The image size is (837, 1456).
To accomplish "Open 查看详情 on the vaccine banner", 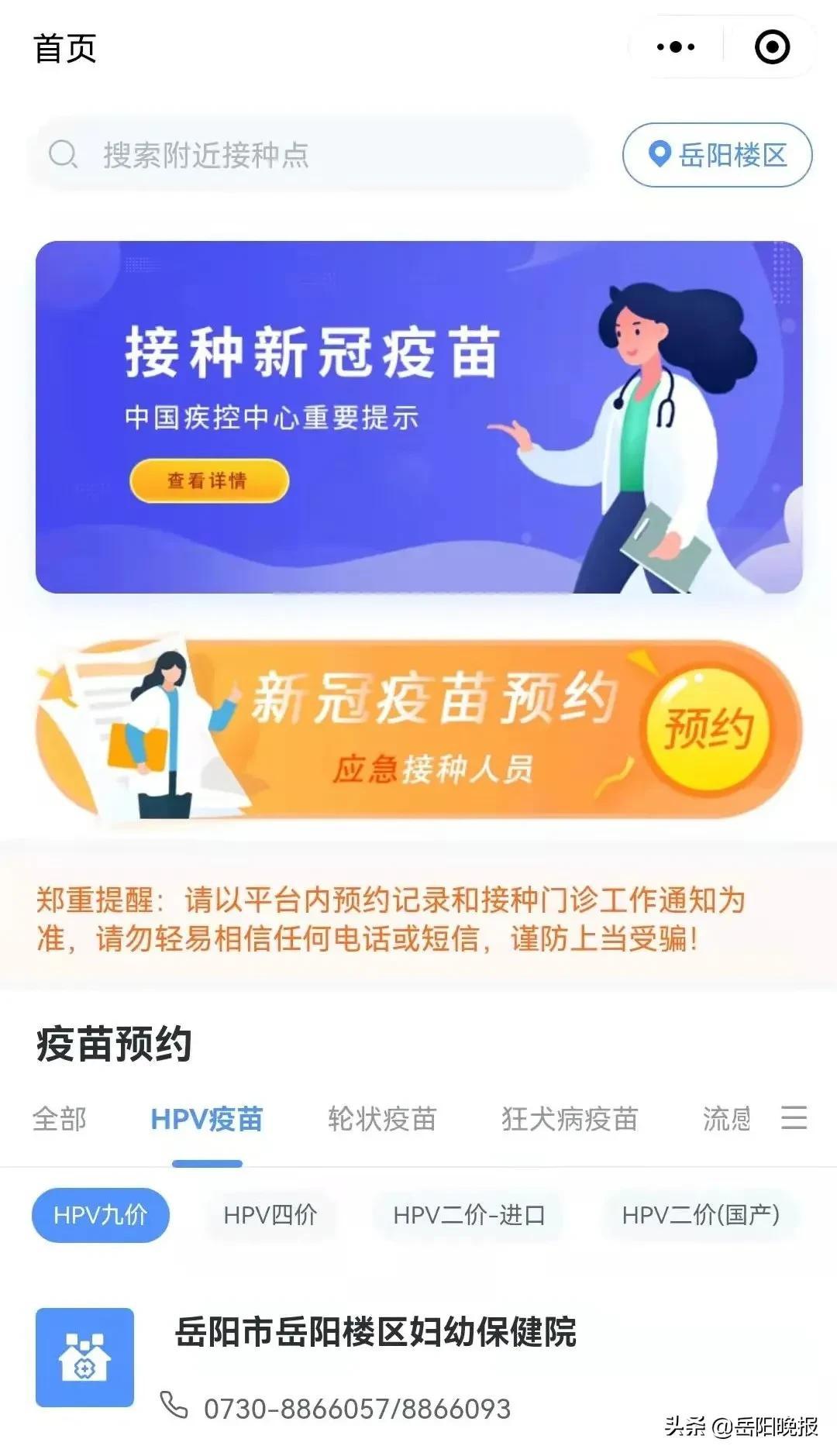I will pos(208,480).
